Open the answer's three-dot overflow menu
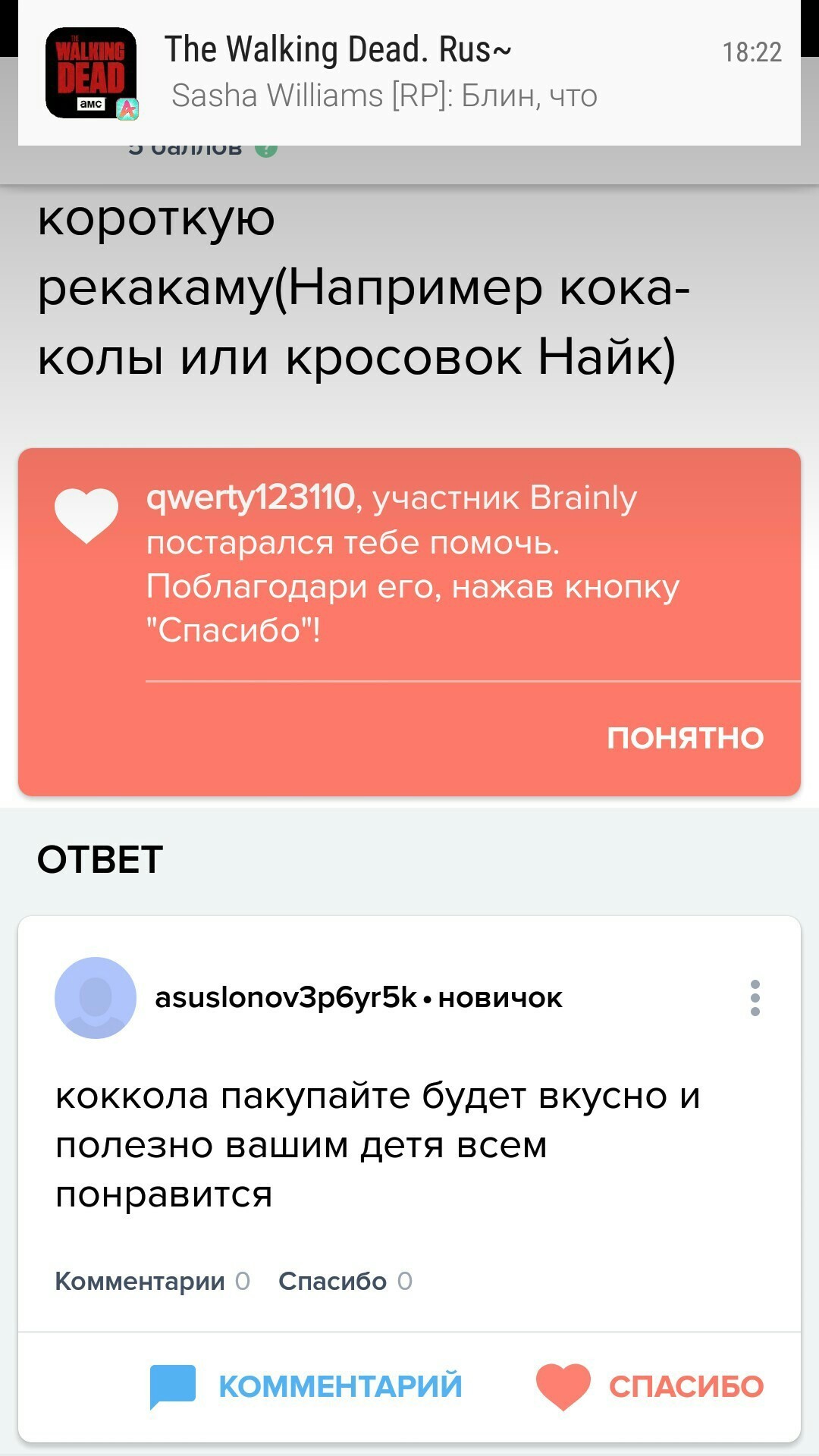The image size is (819, 1456). click(x=755, y=998)
